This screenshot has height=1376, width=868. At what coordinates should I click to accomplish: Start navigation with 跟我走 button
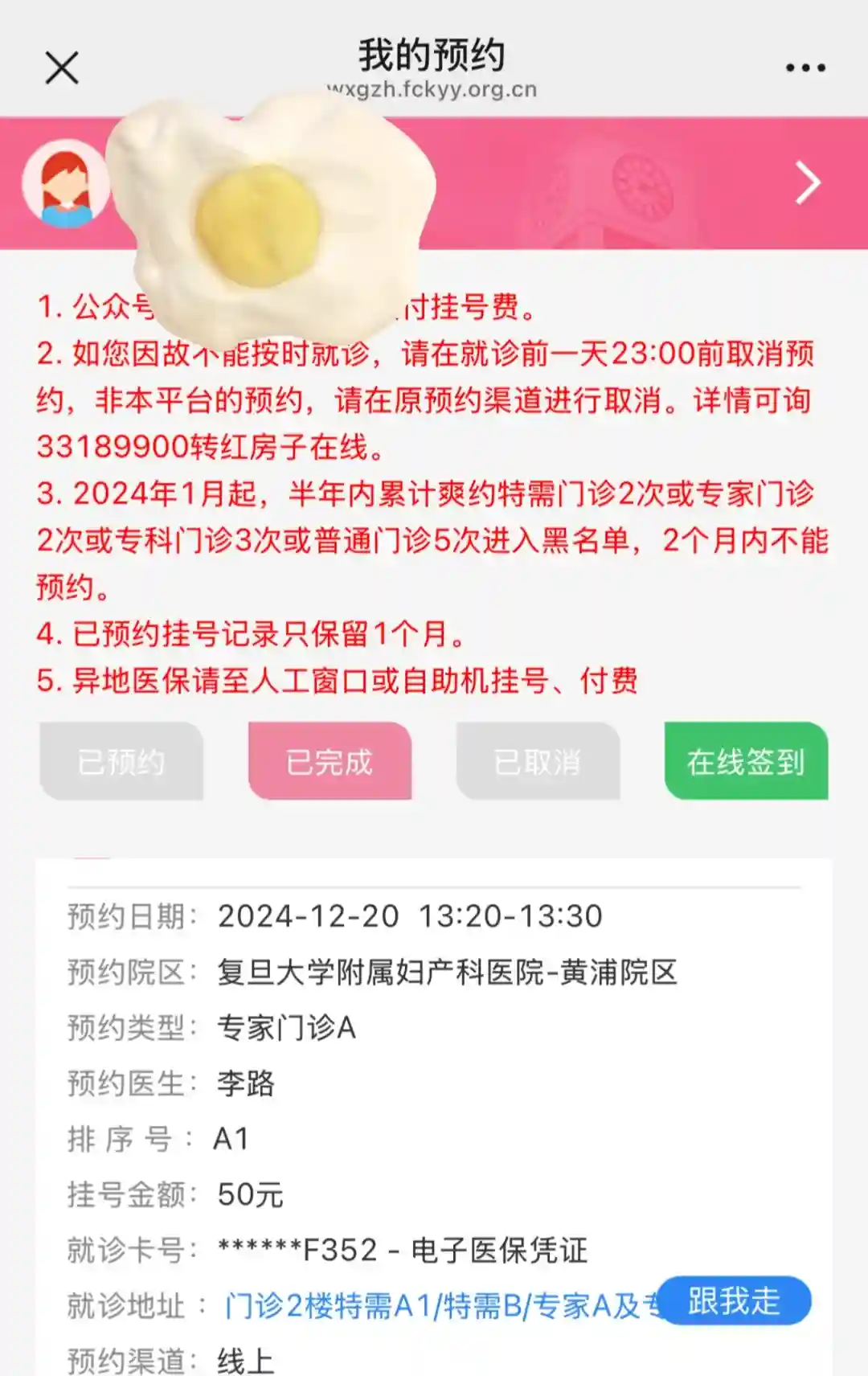click(735, 1300)
